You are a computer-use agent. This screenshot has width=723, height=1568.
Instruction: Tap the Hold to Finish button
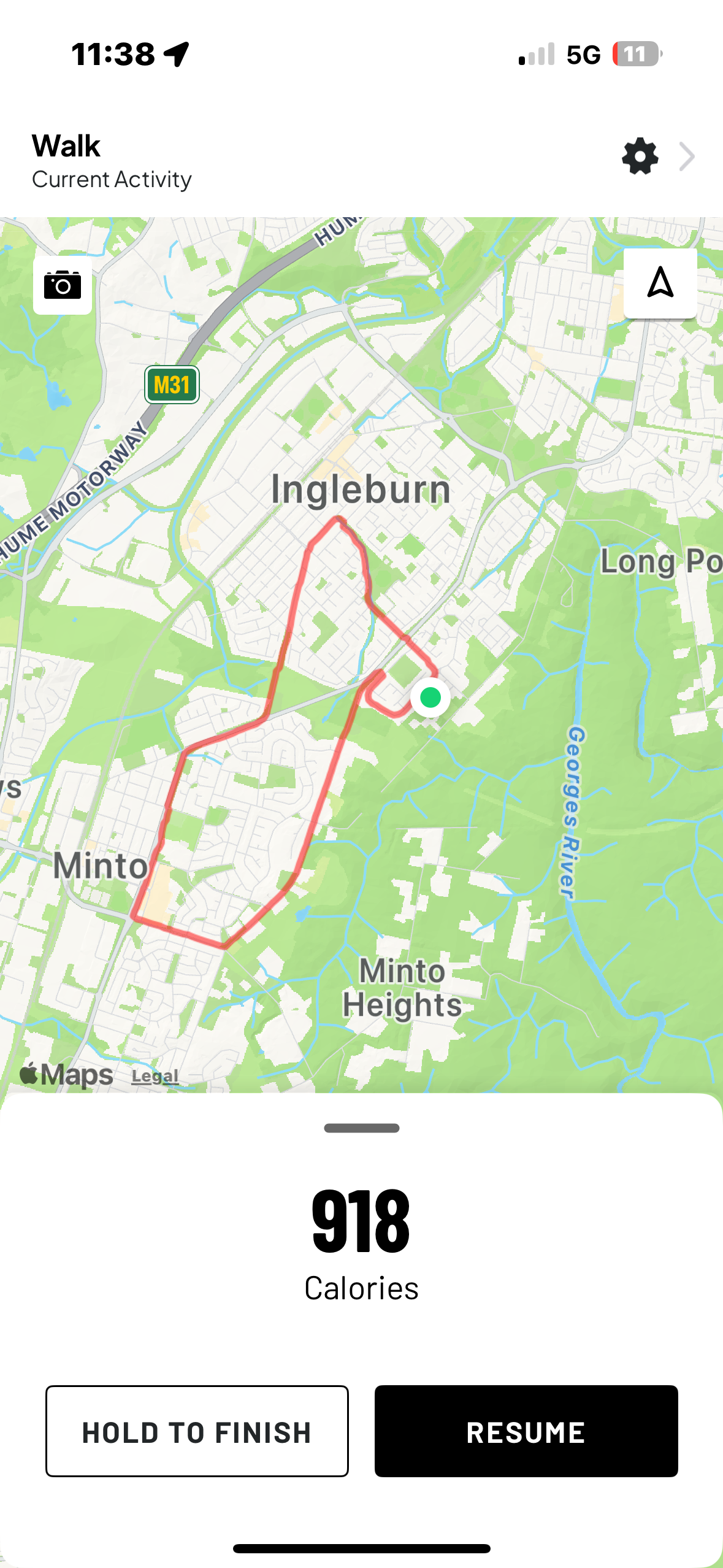pos(197,1431)
